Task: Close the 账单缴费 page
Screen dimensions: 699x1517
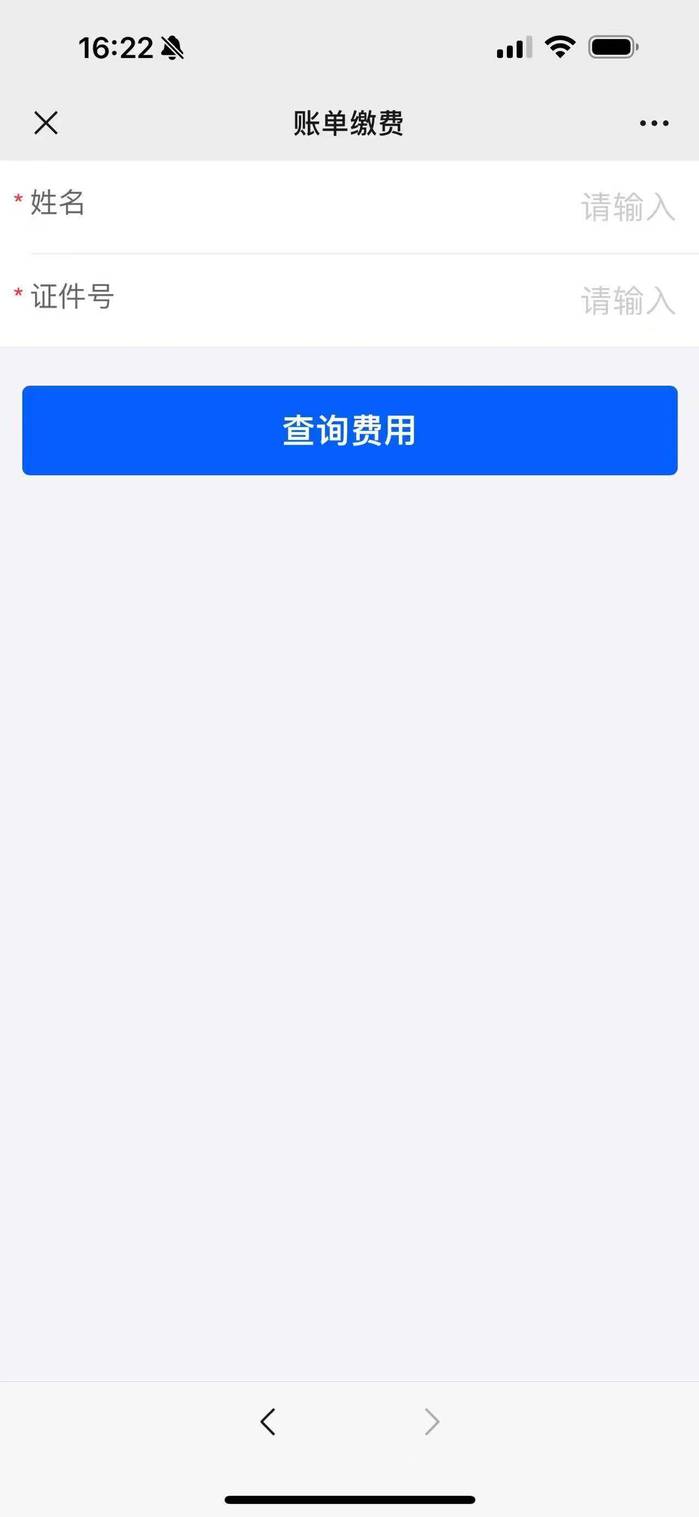Action: click(x=46, y=123)
